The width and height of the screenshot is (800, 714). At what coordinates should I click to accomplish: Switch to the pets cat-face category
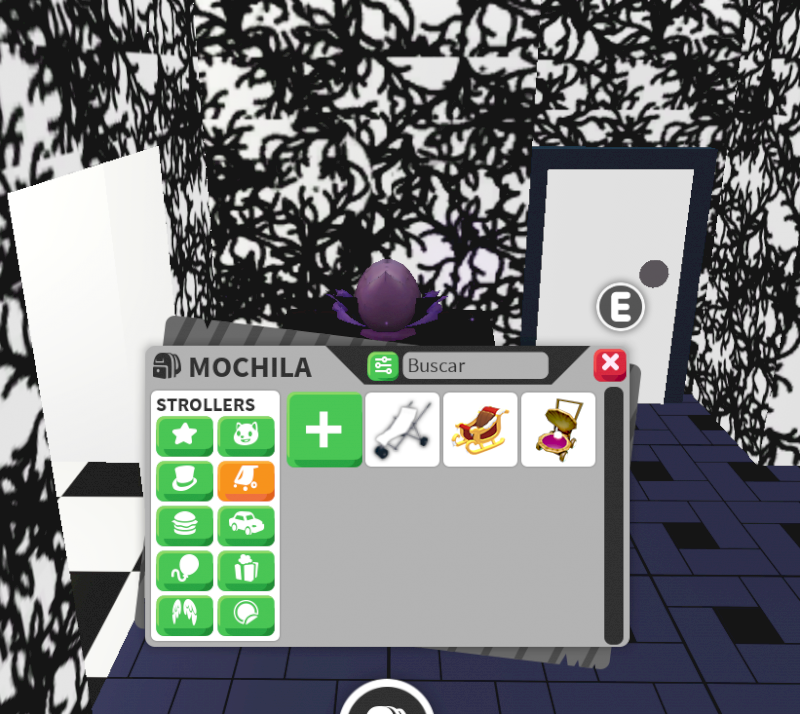(246, 436)
